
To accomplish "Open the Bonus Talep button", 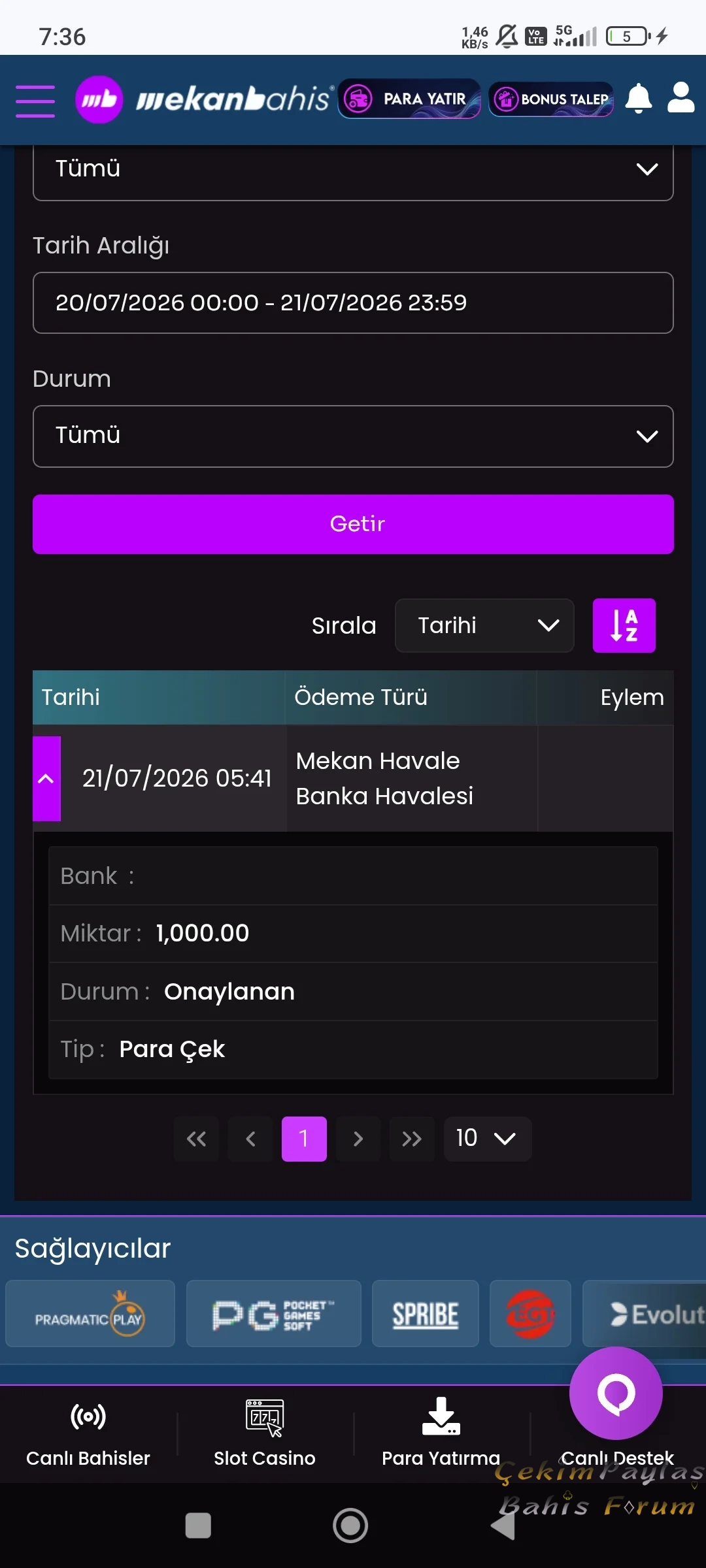I will [x=551, y=99].
